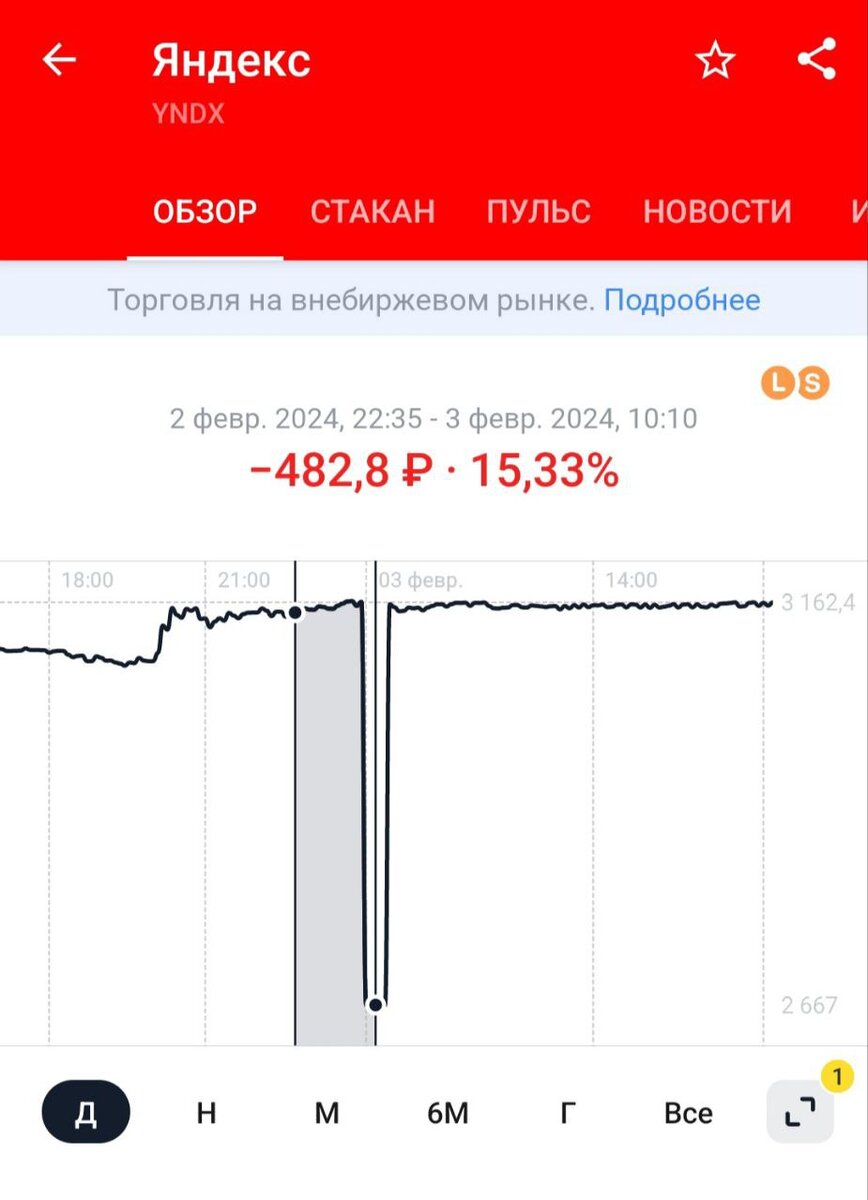Expand the chart to fullscreen
This screenshot has width=868, height=1200.
(797, 1113)
